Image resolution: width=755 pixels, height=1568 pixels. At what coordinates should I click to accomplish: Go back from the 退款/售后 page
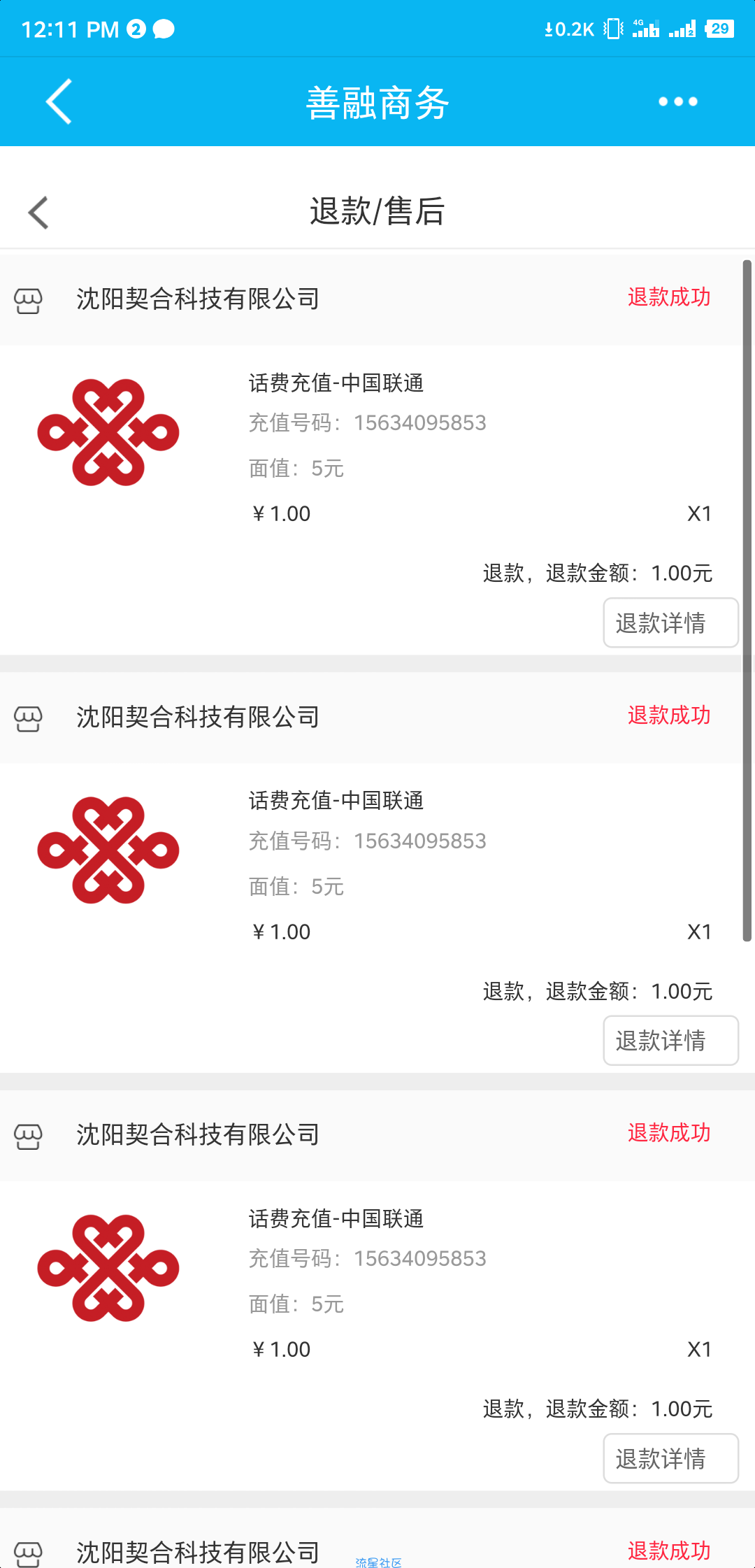tap(38, 212)
